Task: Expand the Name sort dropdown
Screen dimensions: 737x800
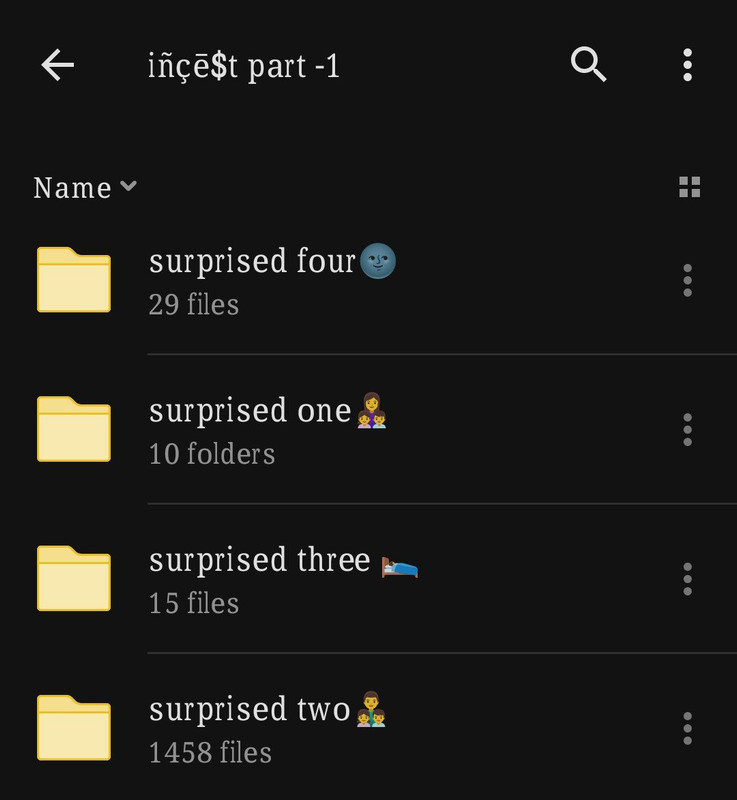Action: (85, 188)
